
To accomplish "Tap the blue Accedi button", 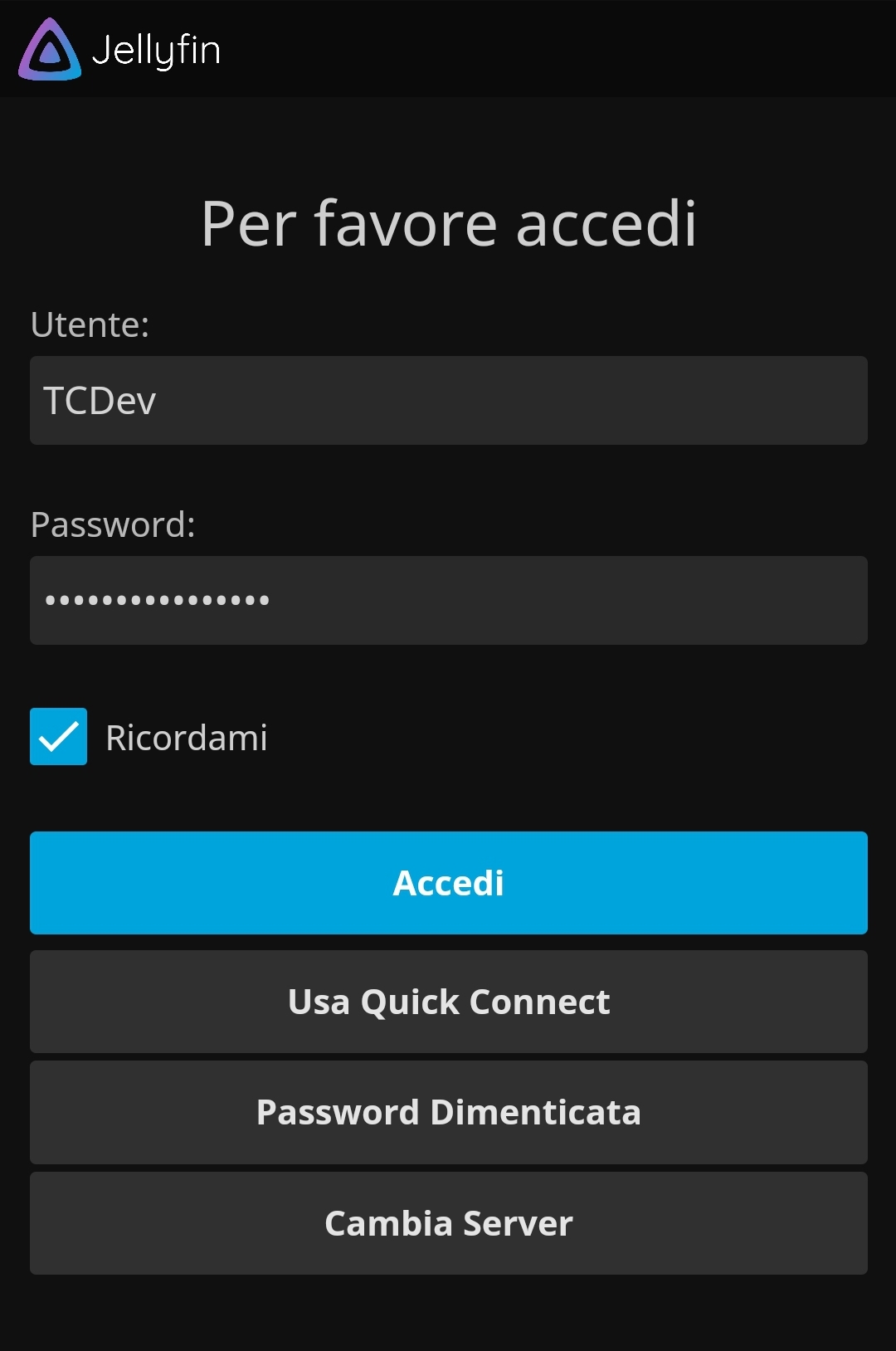I will click(448, 883).
